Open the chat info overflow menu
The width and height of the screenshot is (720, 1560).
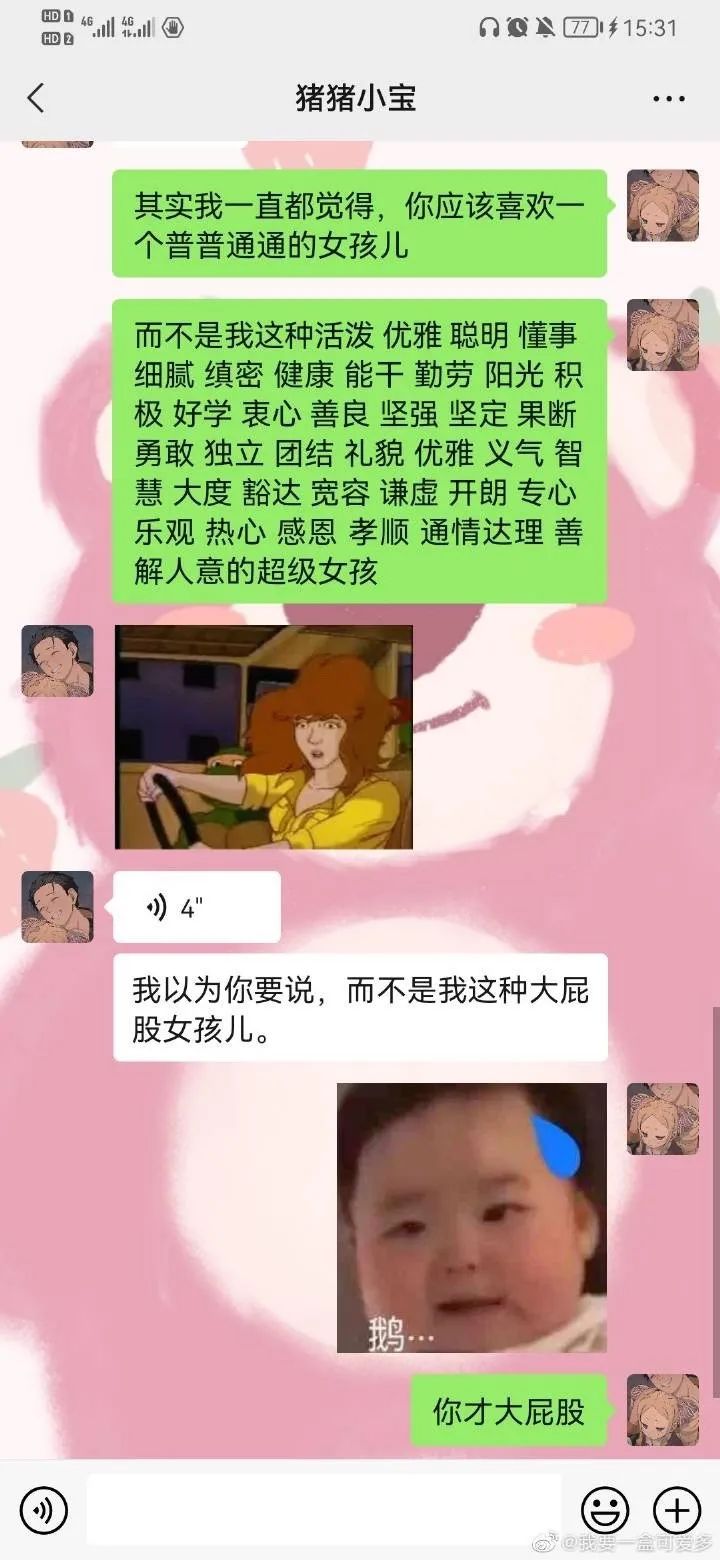coord(668,98)
